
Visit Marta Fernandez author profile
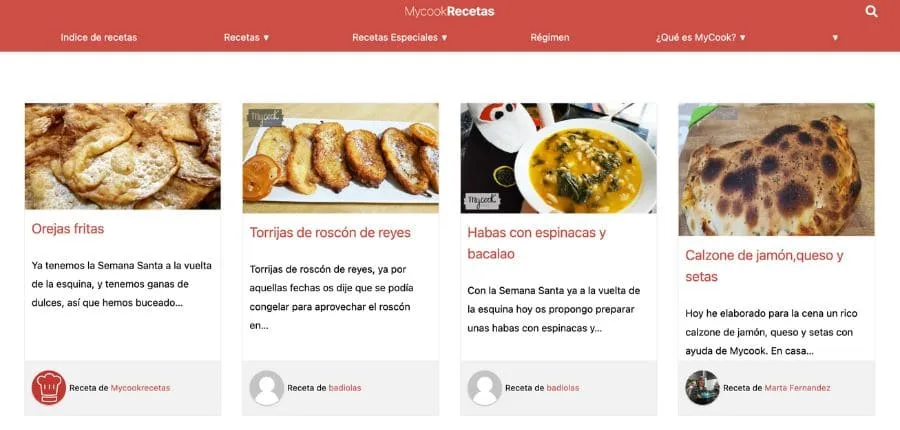tap(797, 388)
